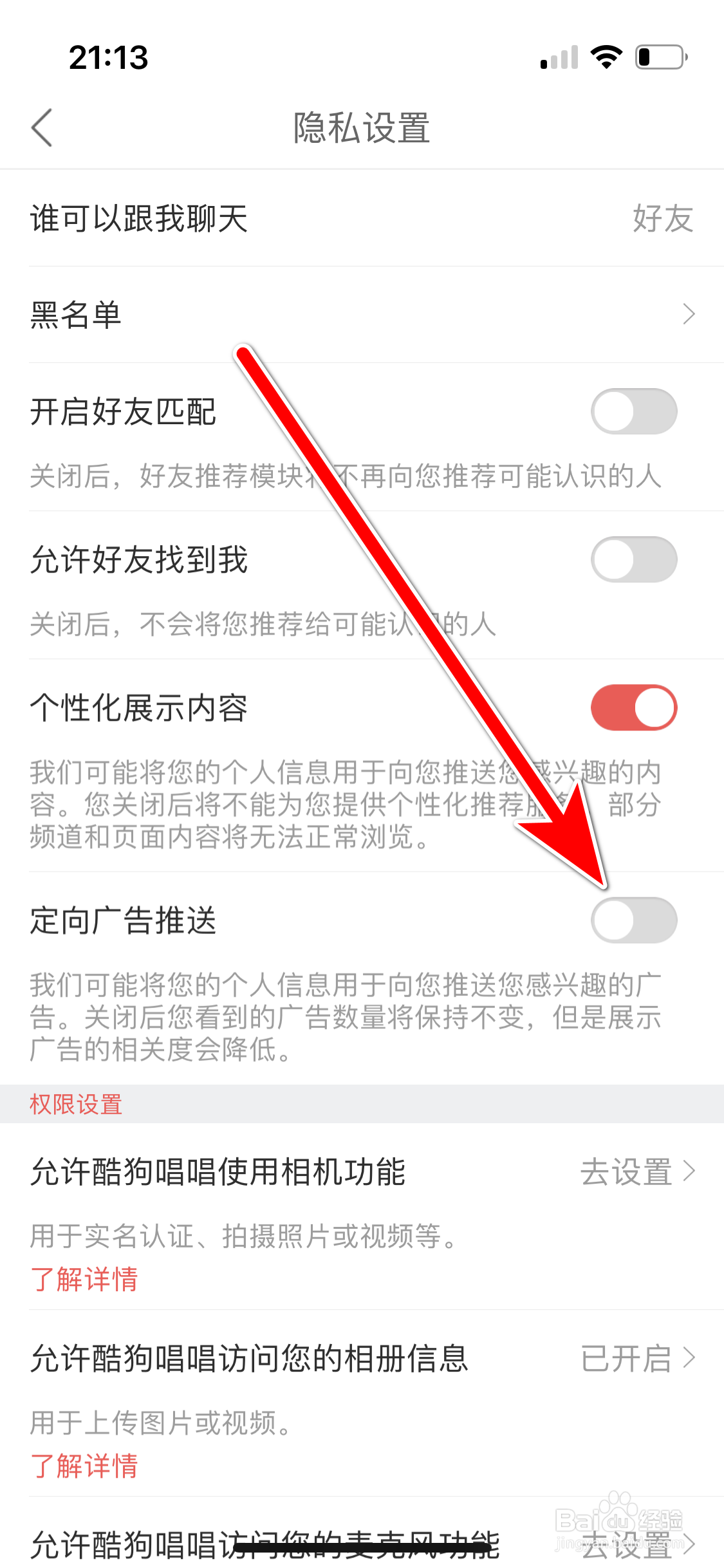
Task: Enable the 开启好友匹配 toggle
Action: [634, 412]
